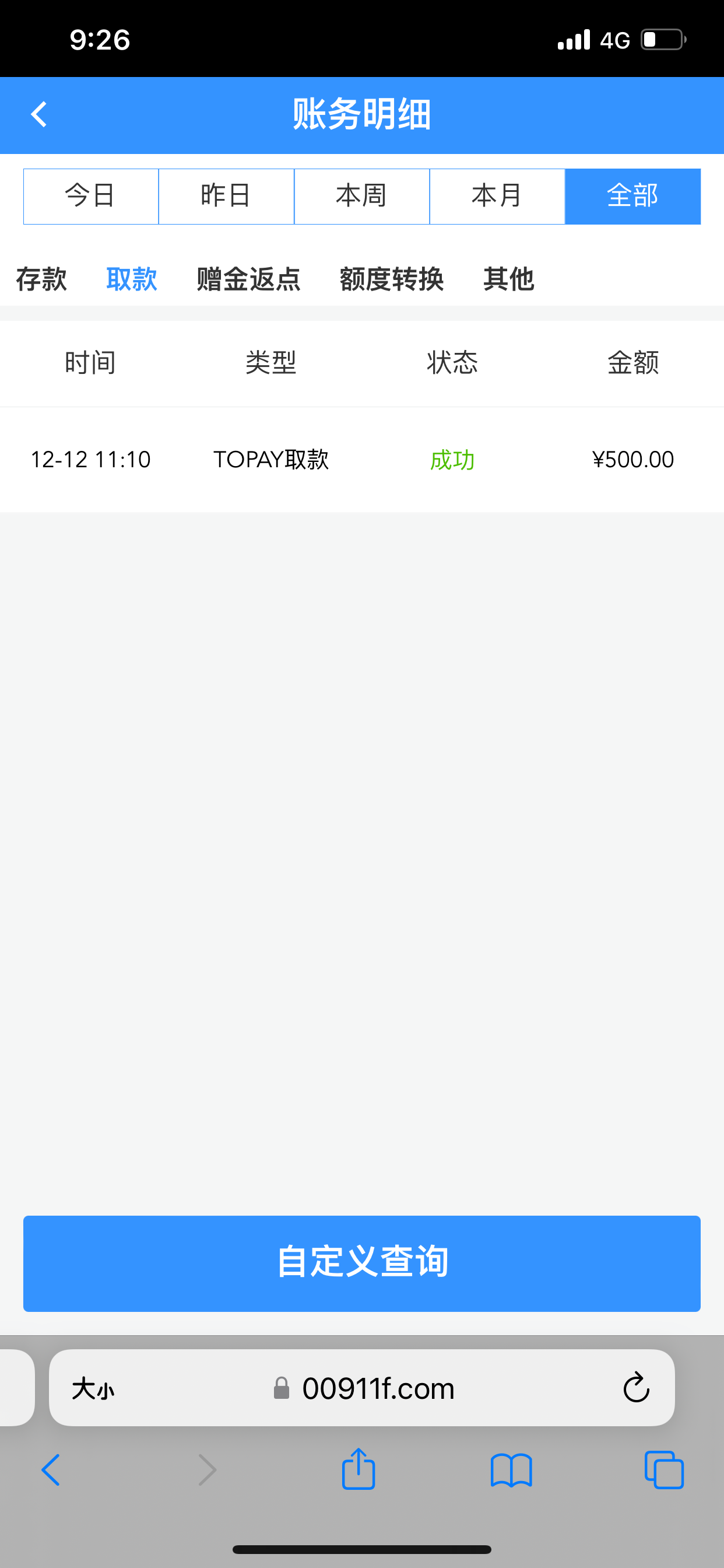
Task: Switch to 额度转换 records
Action: [x=391, y=279]
